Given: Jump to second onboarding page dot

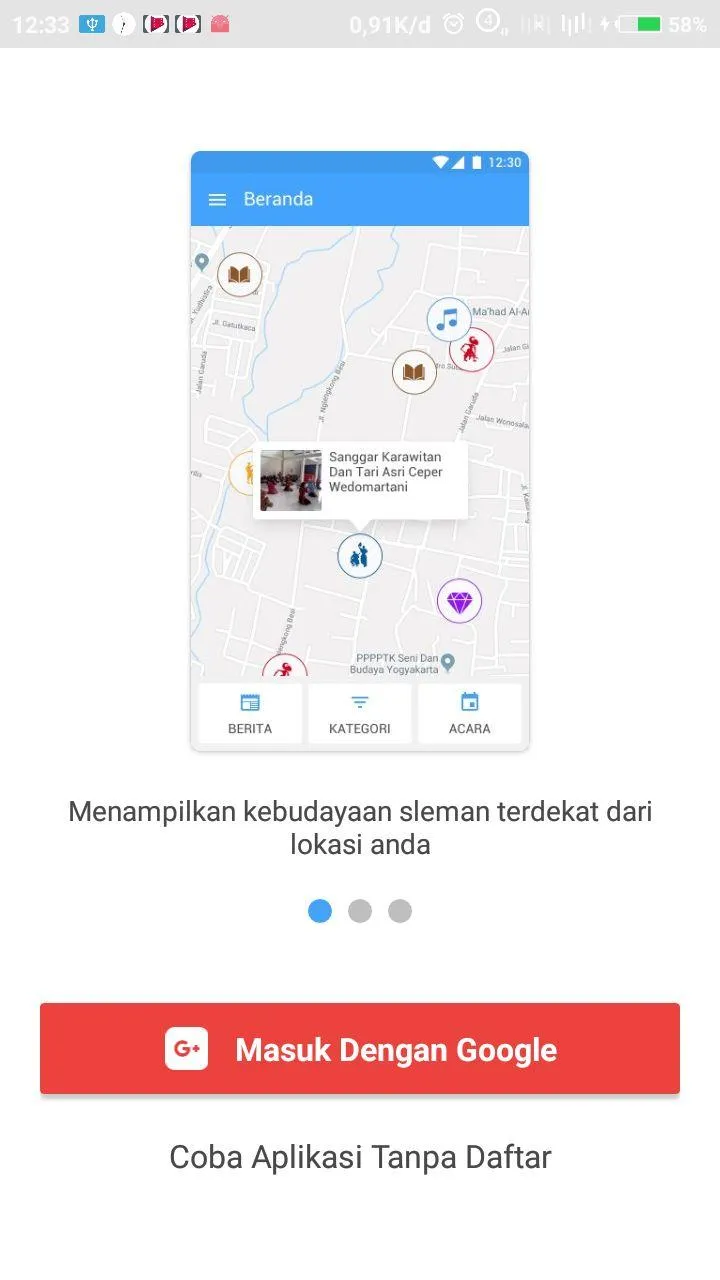Looking at the screenshot, I should 360,911.
